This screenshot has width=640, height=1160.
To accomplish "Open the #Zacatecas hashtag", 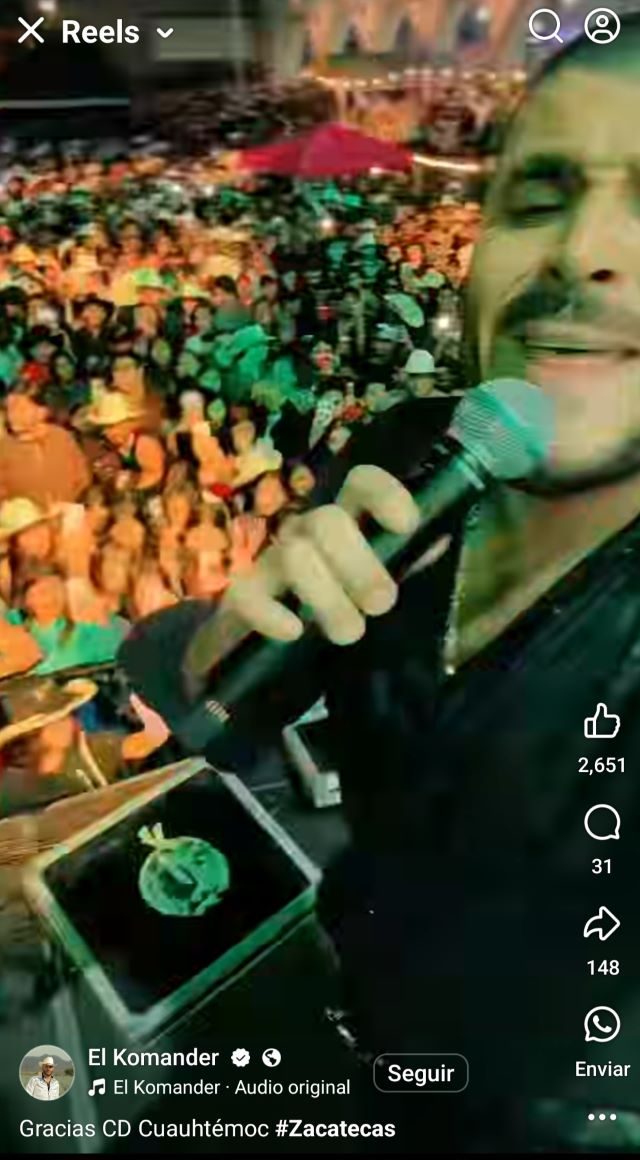I will (335, 1129).
